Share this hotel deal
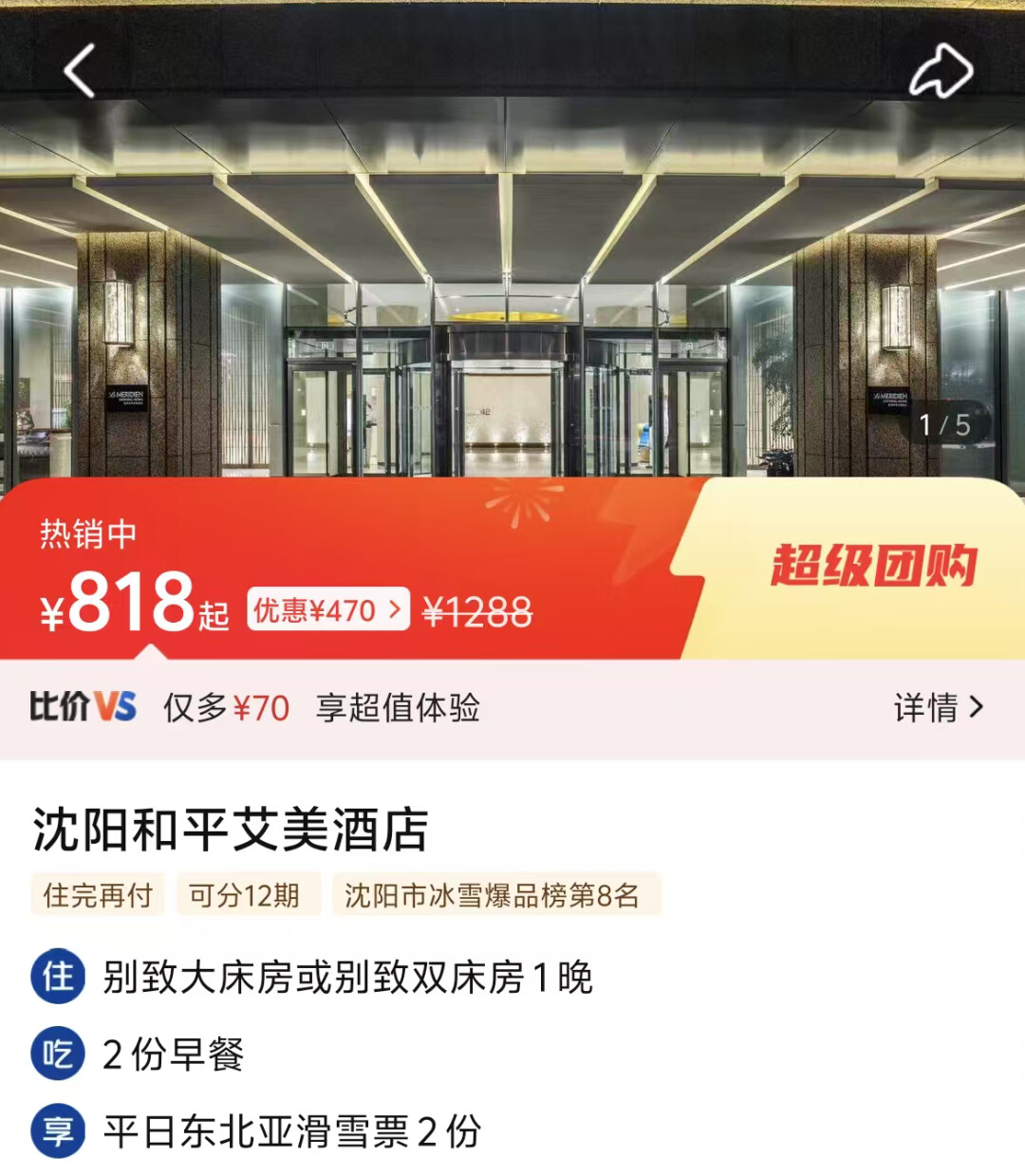 pyautogui.click(x=941, y=71)
